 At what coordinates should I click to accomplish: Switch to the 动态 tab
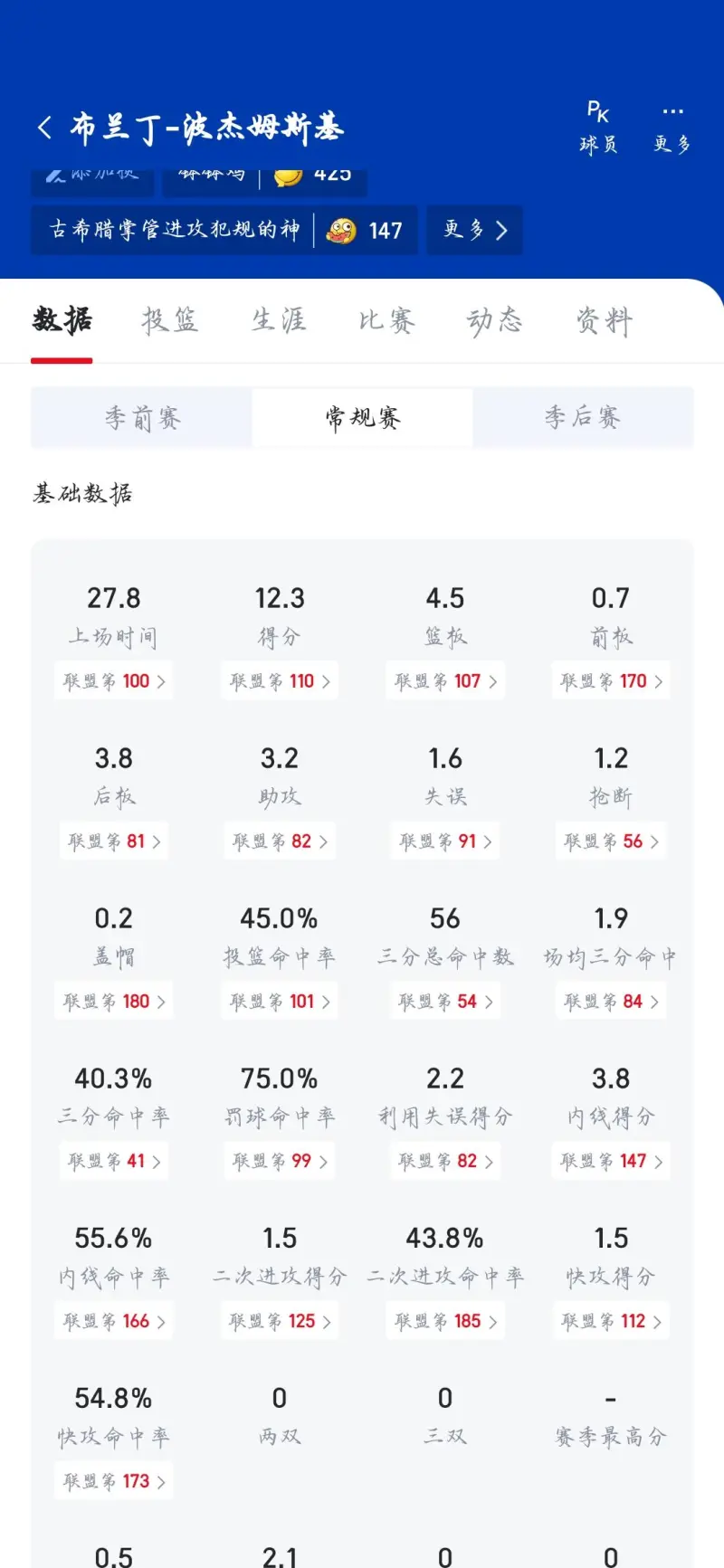click(494, 320)
